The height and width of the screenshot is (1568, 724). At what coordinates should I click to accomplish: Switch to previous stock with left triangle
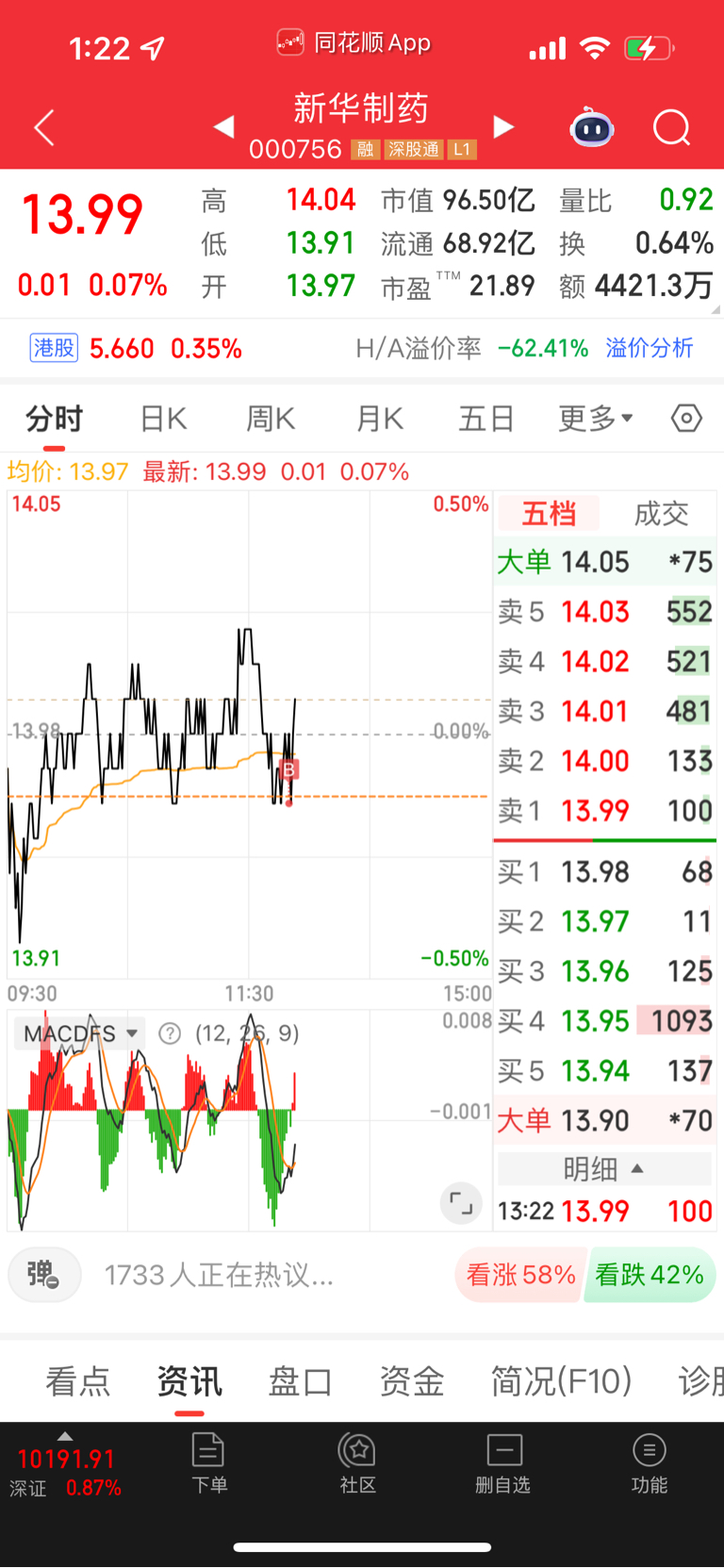point(223,126)
